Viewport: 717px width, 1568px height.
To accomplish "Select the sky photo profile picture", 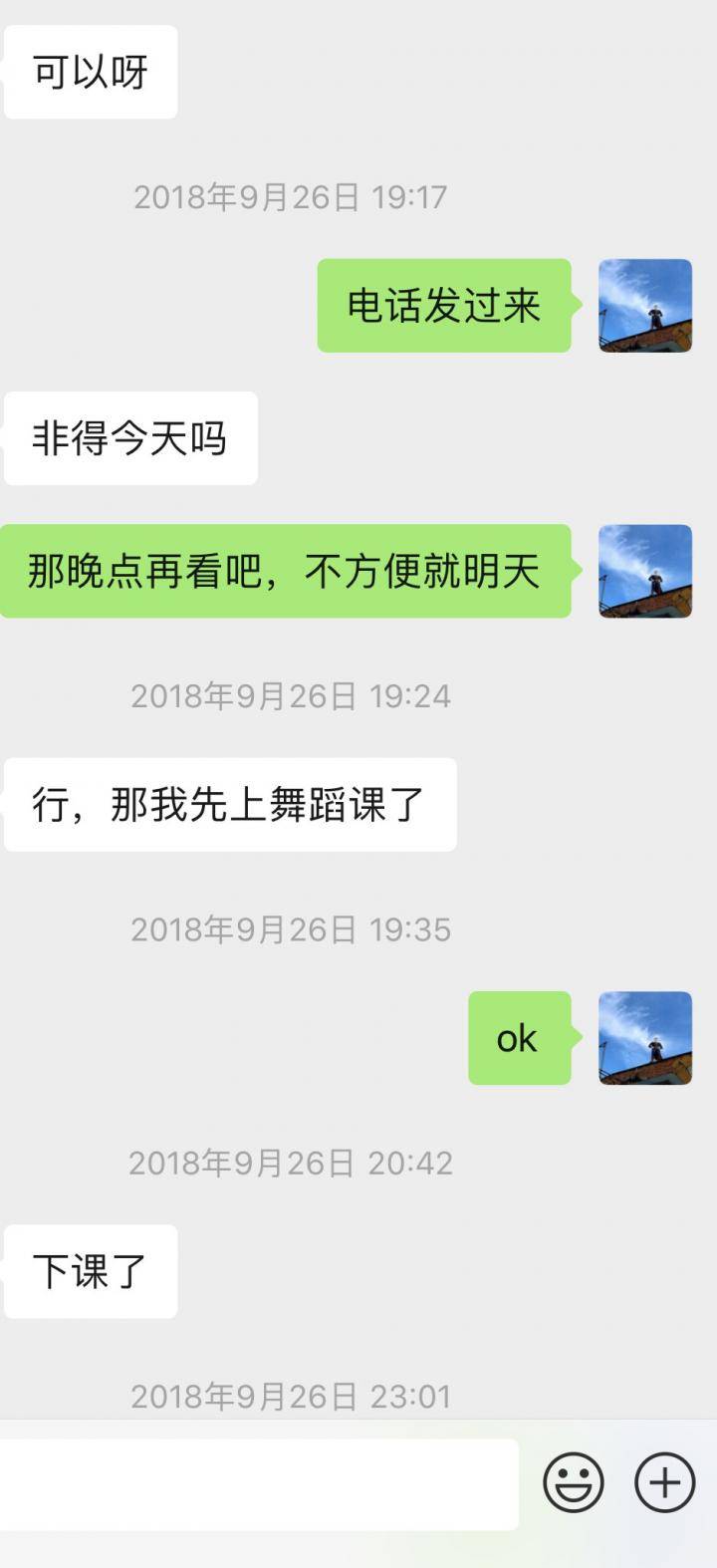I will (643, 306).
